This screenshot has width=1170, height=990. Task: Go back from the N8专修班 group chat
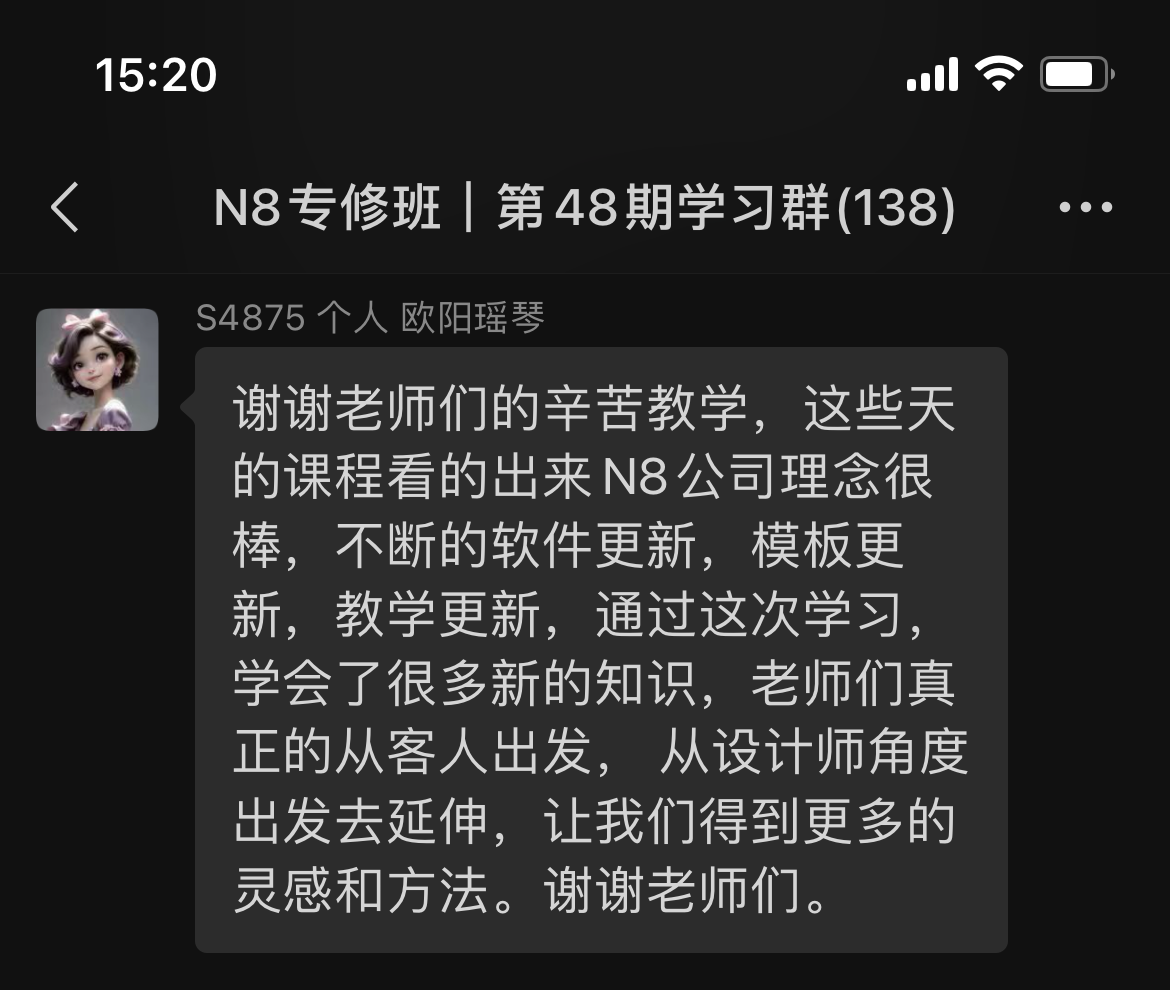65,208
